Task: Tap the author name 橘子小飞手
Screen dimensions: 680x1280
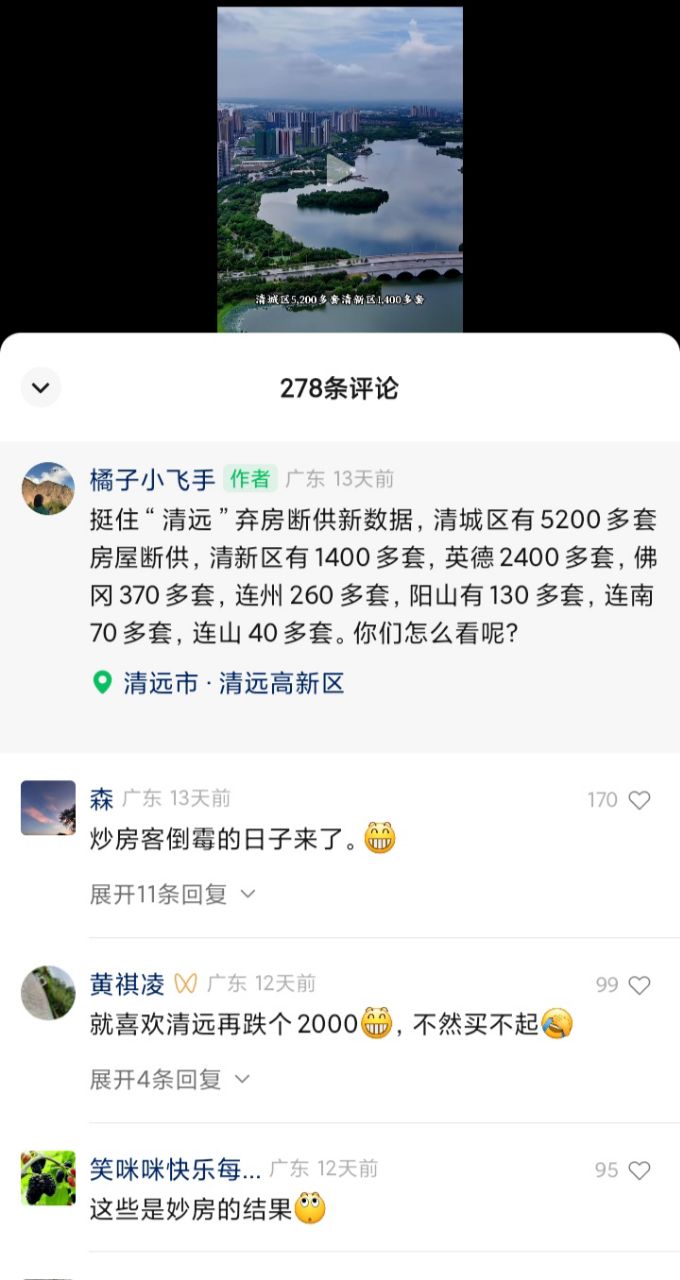Action: coord(152,480)
